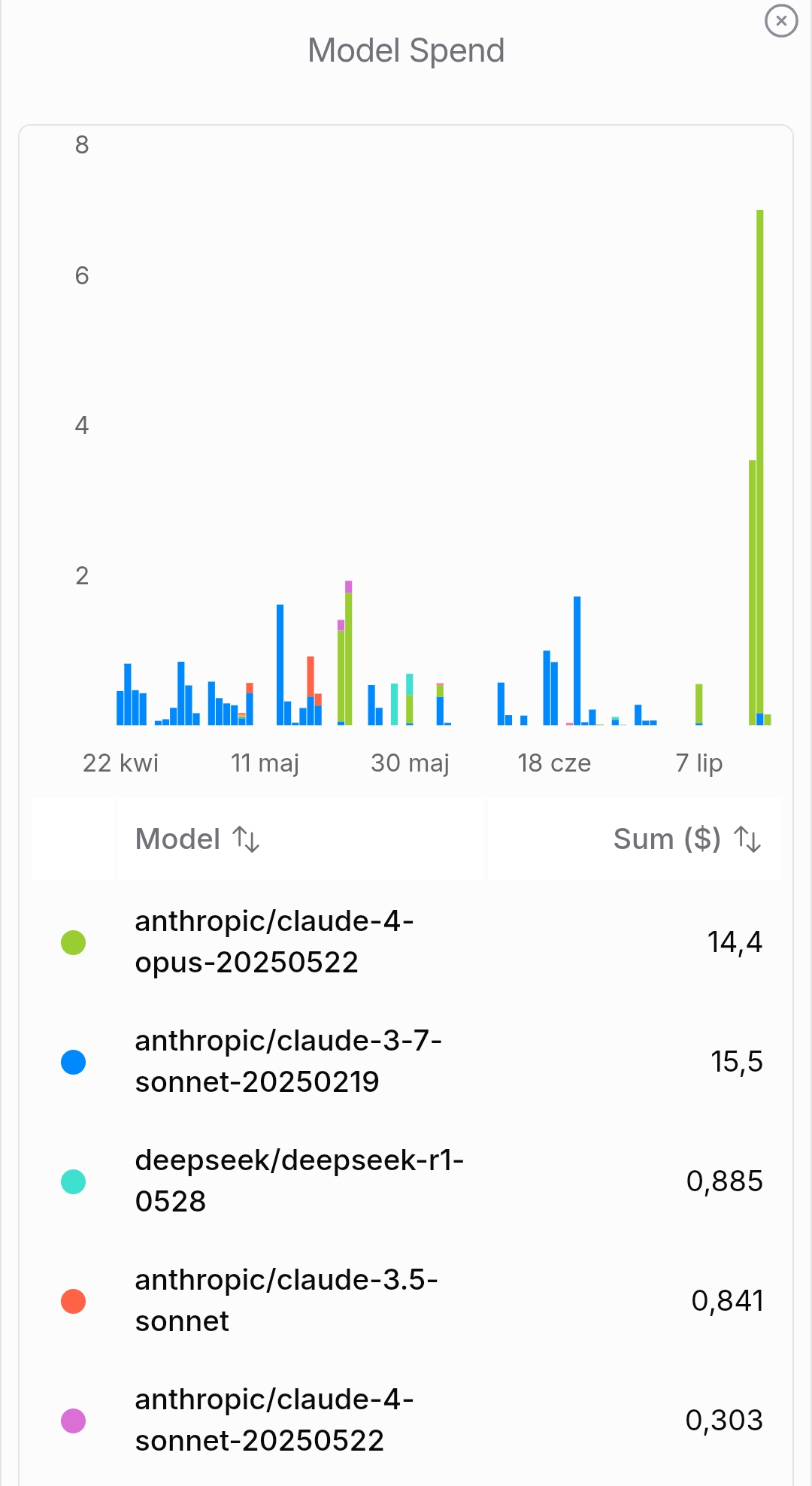The width and height of the screenshot is (812, 1486).
Task: Sort table by Sum ($) column
Action: pos(747,839)
